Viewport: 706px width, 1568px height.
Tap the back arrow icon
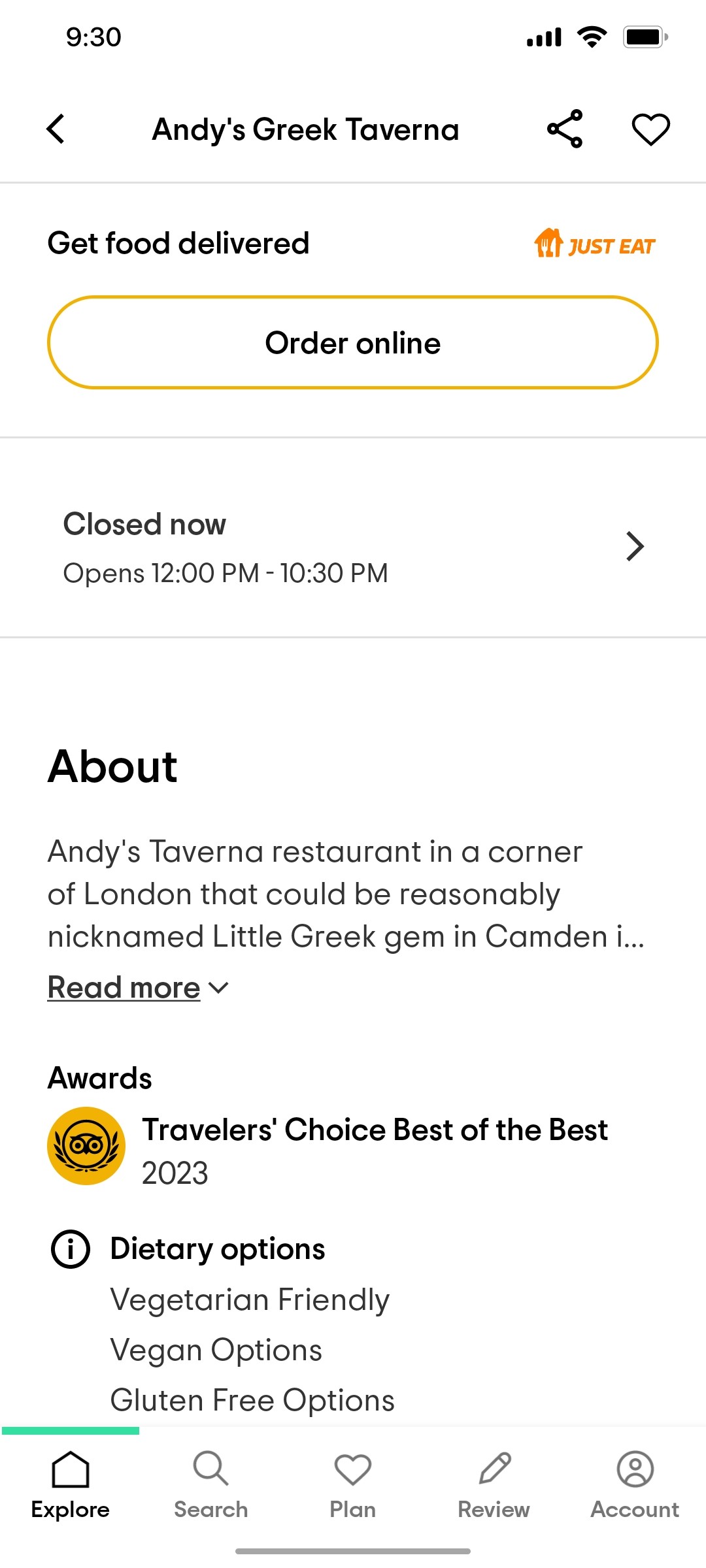pos(56,129)
